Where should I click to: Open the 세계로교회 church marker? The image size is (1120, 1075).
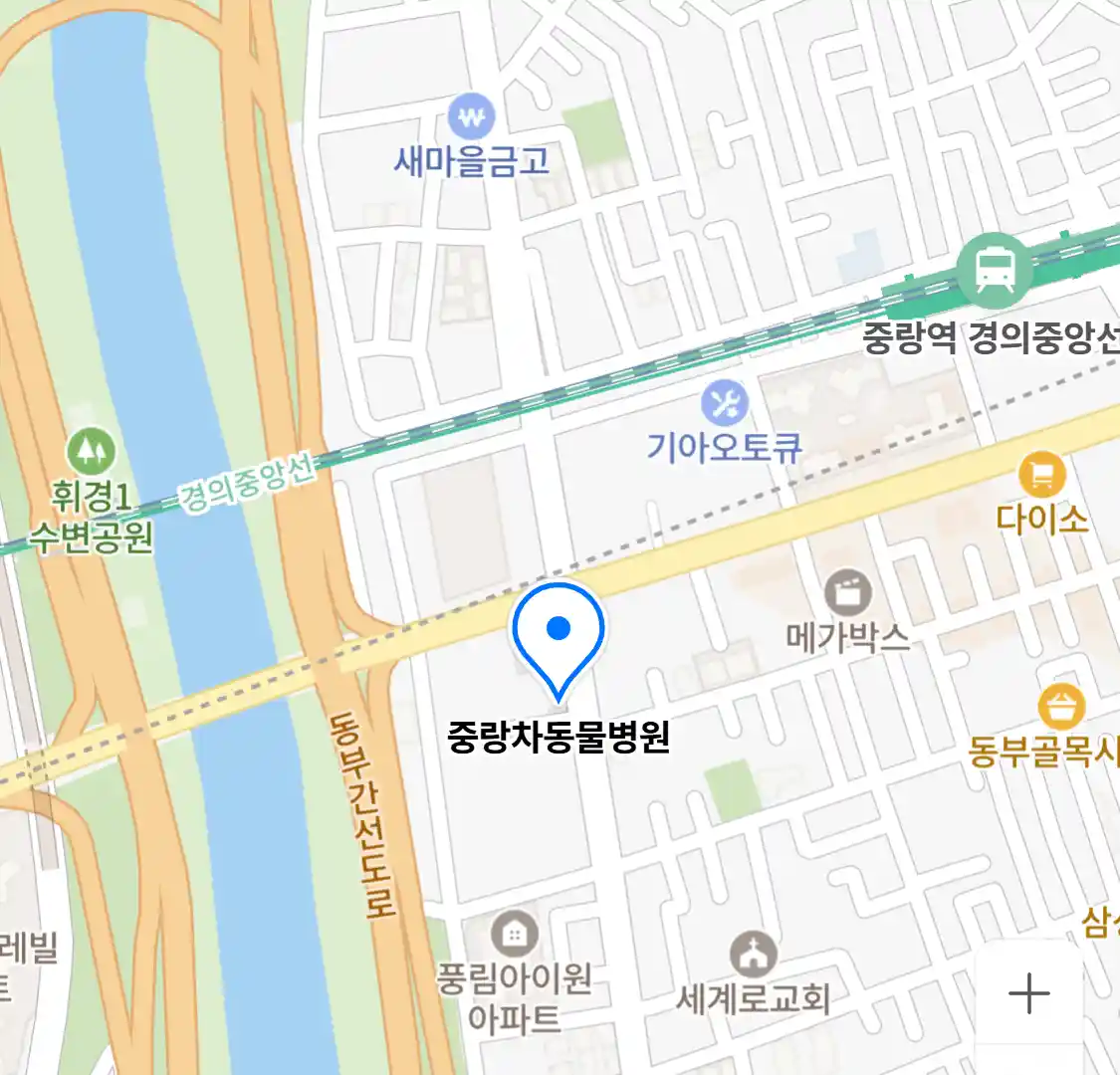(x=754, y=956)
